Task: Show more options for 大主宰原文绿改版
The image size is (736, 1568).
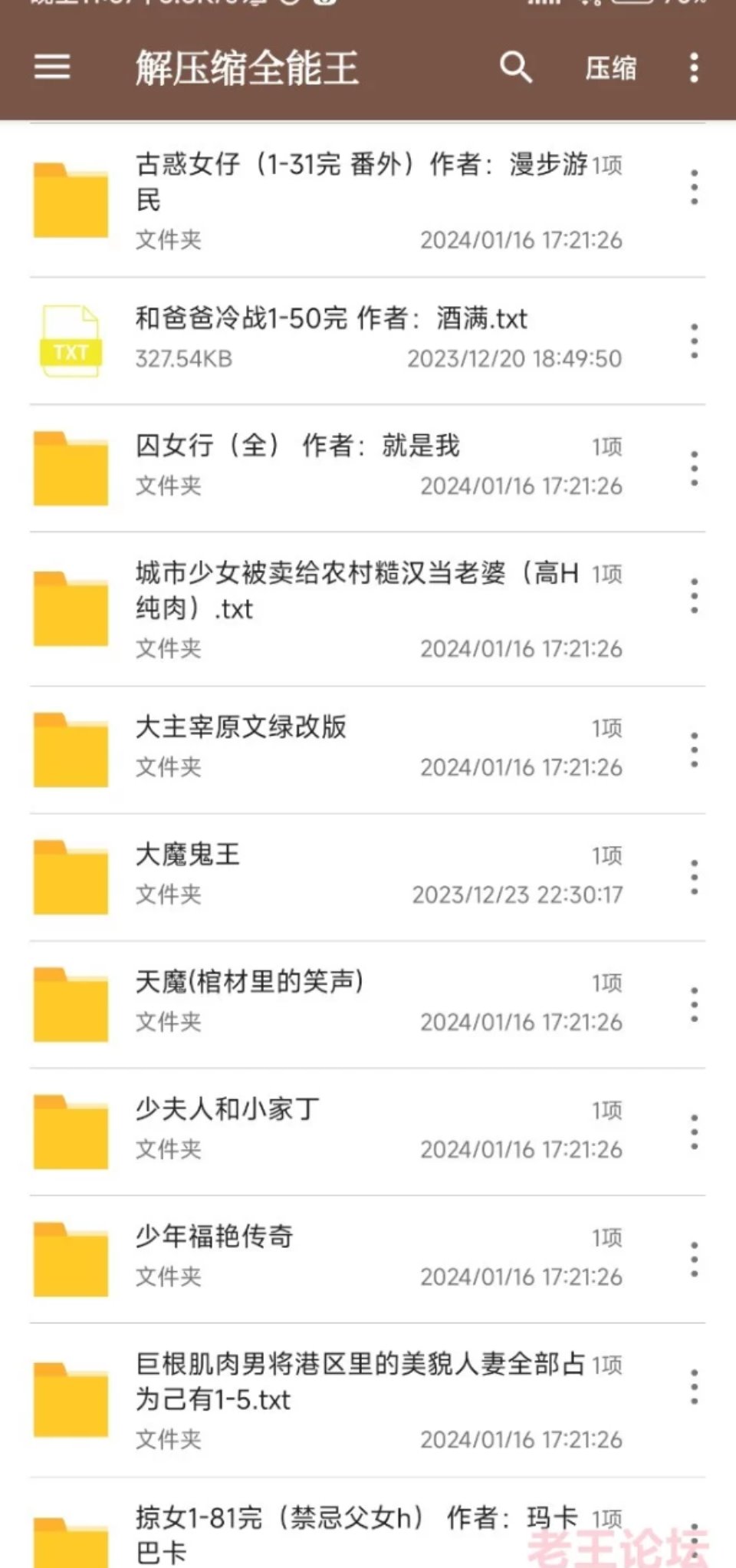Action: tap(694, 749)
